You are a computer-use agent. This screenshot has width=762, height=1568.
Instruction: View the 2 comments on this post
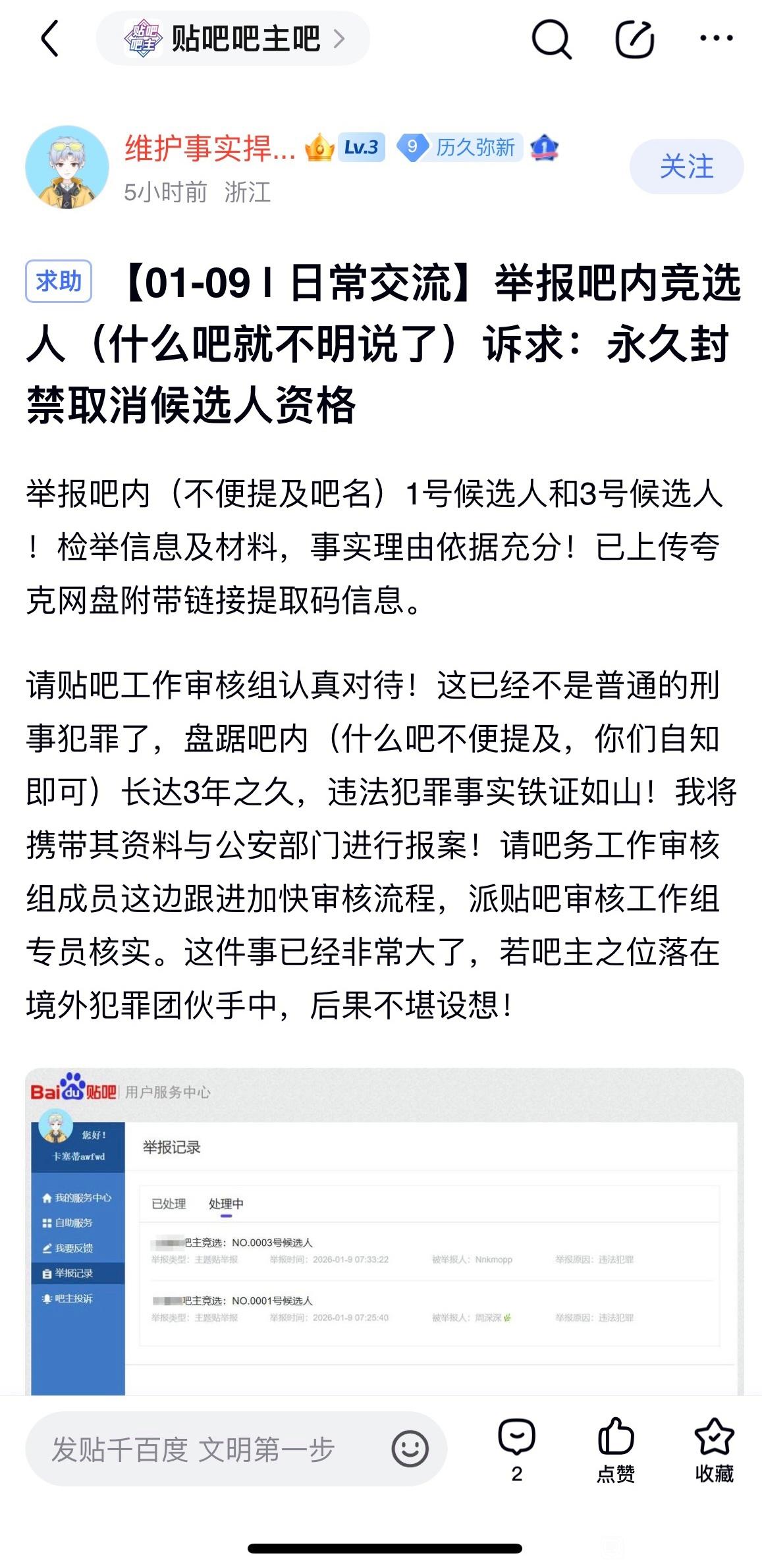[517, 1449]
